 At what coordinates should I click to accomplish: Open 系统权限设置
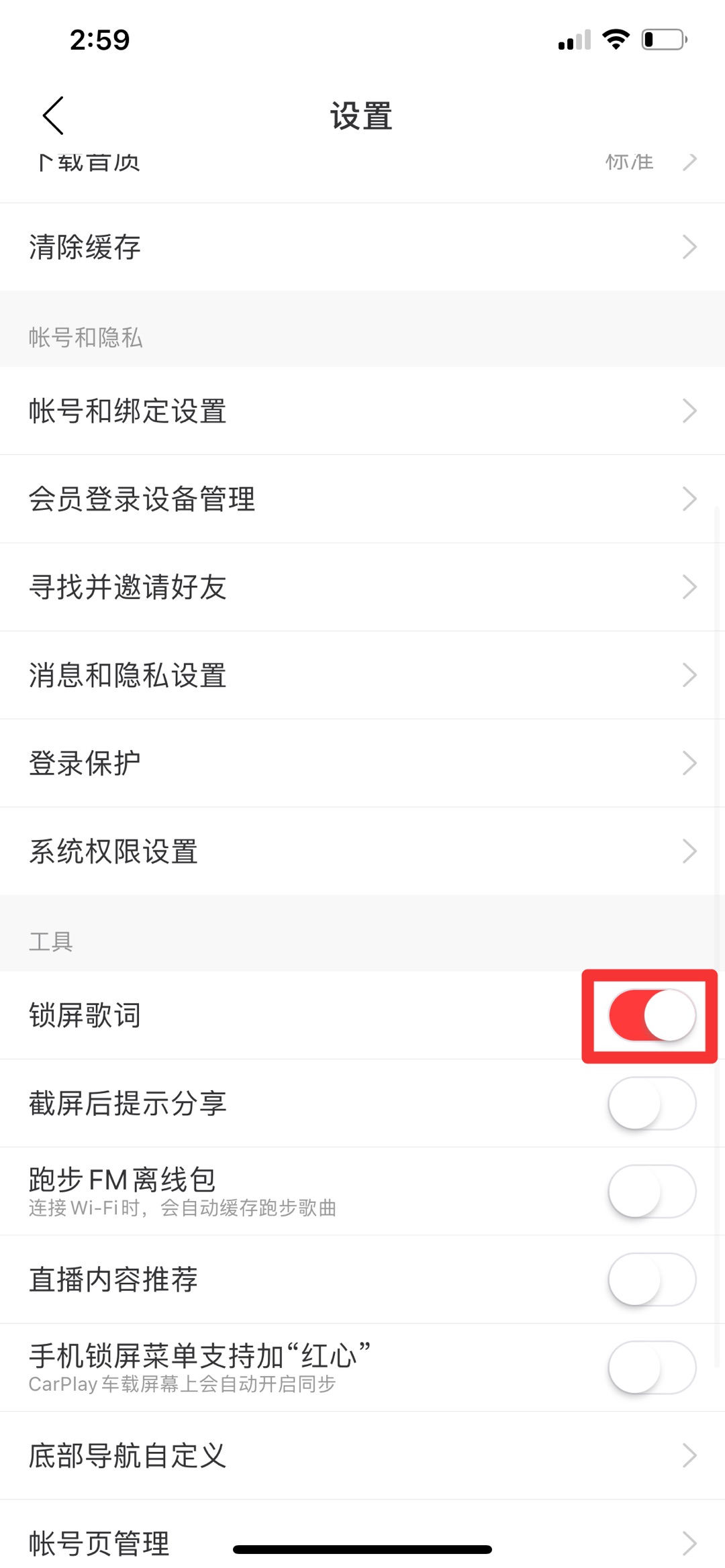pyautogui.click(x=362, y=851)
